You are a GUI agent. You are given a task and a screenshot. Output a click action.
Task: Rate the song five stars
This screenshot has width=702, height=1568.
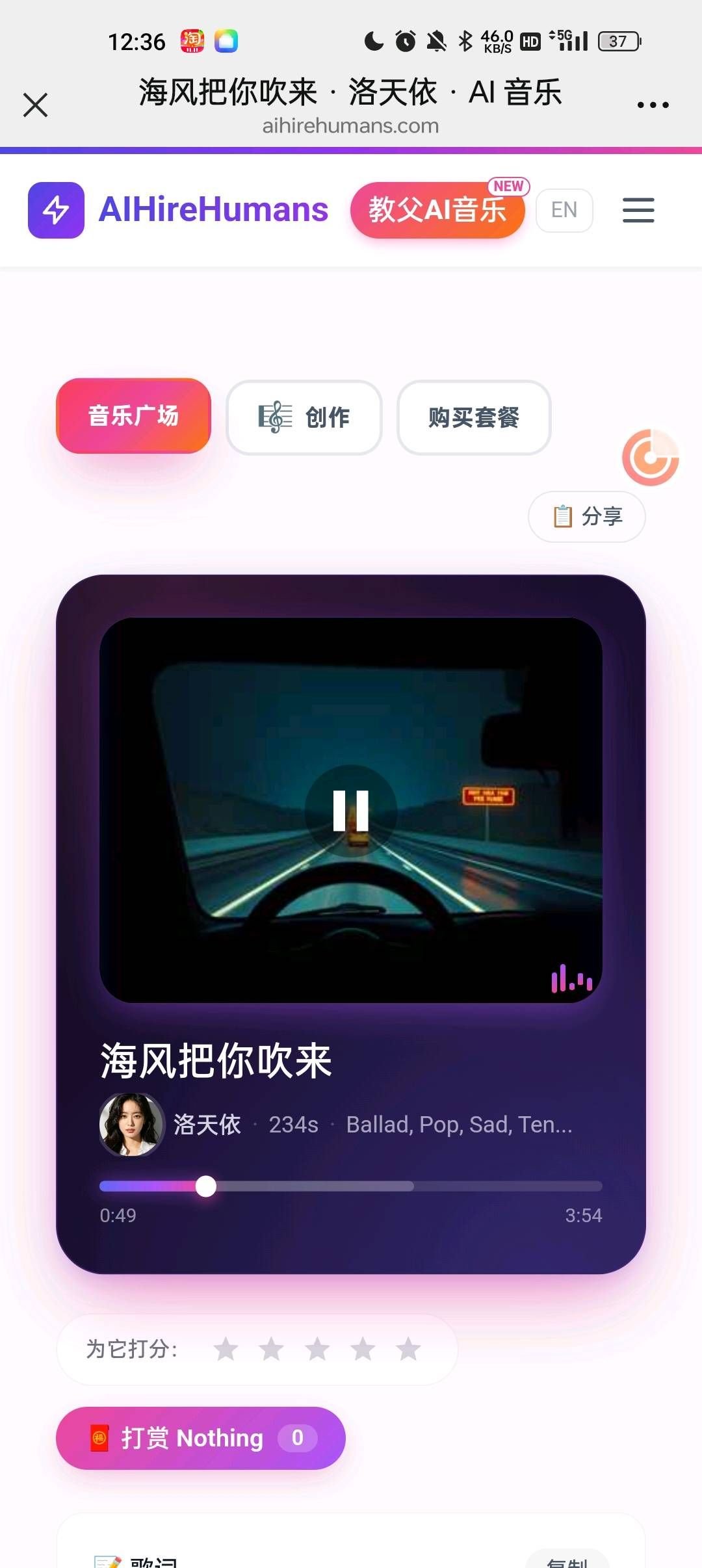pos(408,1350)
